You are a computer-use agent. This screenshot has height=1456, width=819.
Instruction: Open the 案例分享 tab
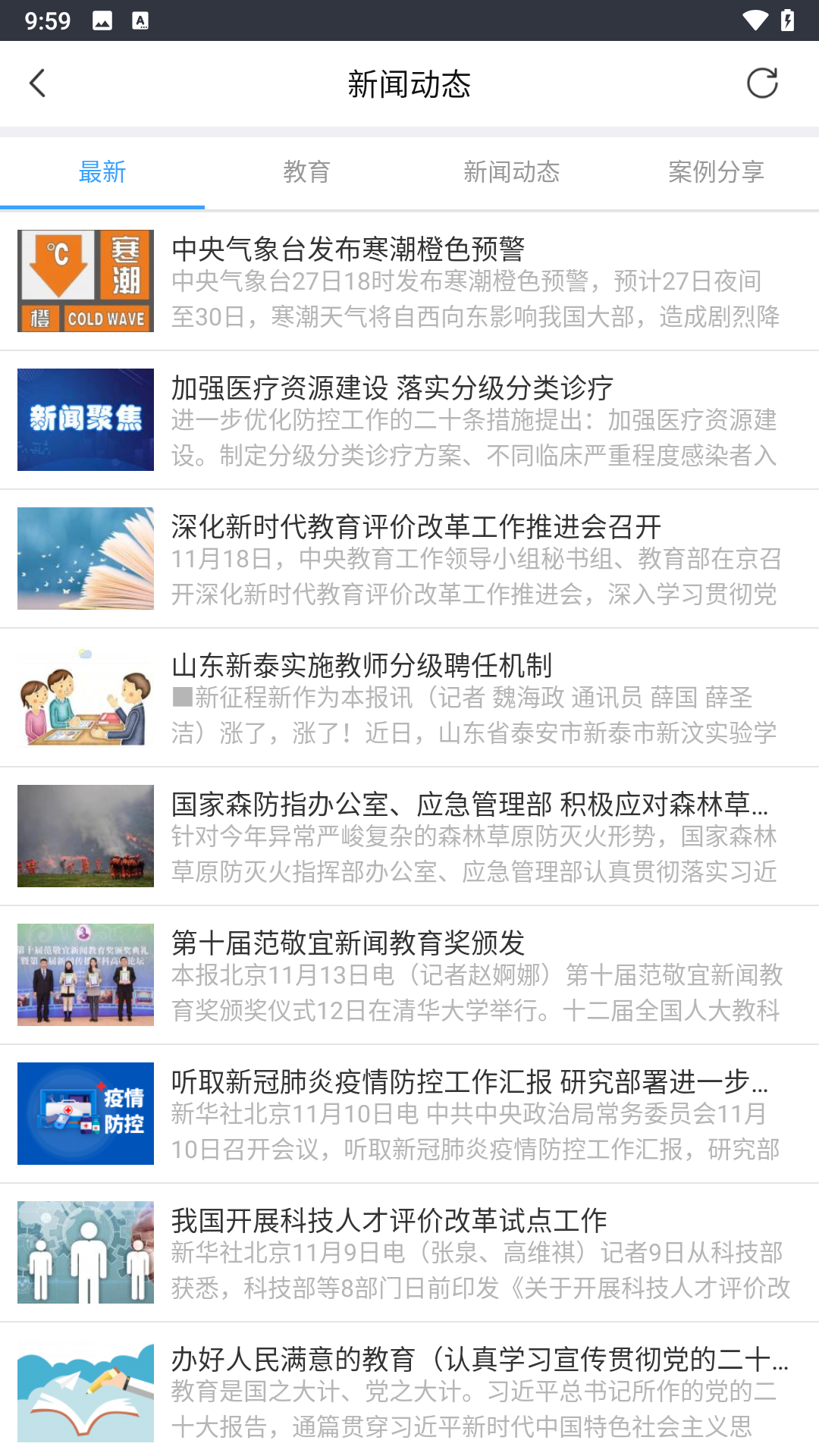[x=716, y=172]
